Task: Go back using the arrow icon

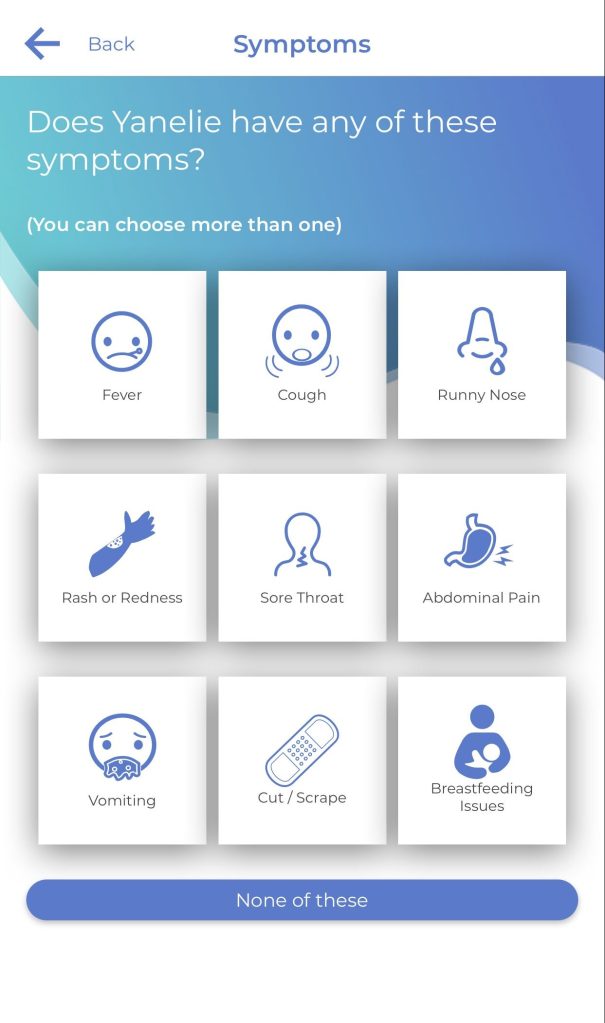Action: pyautogui.click(x=42, y=43)
